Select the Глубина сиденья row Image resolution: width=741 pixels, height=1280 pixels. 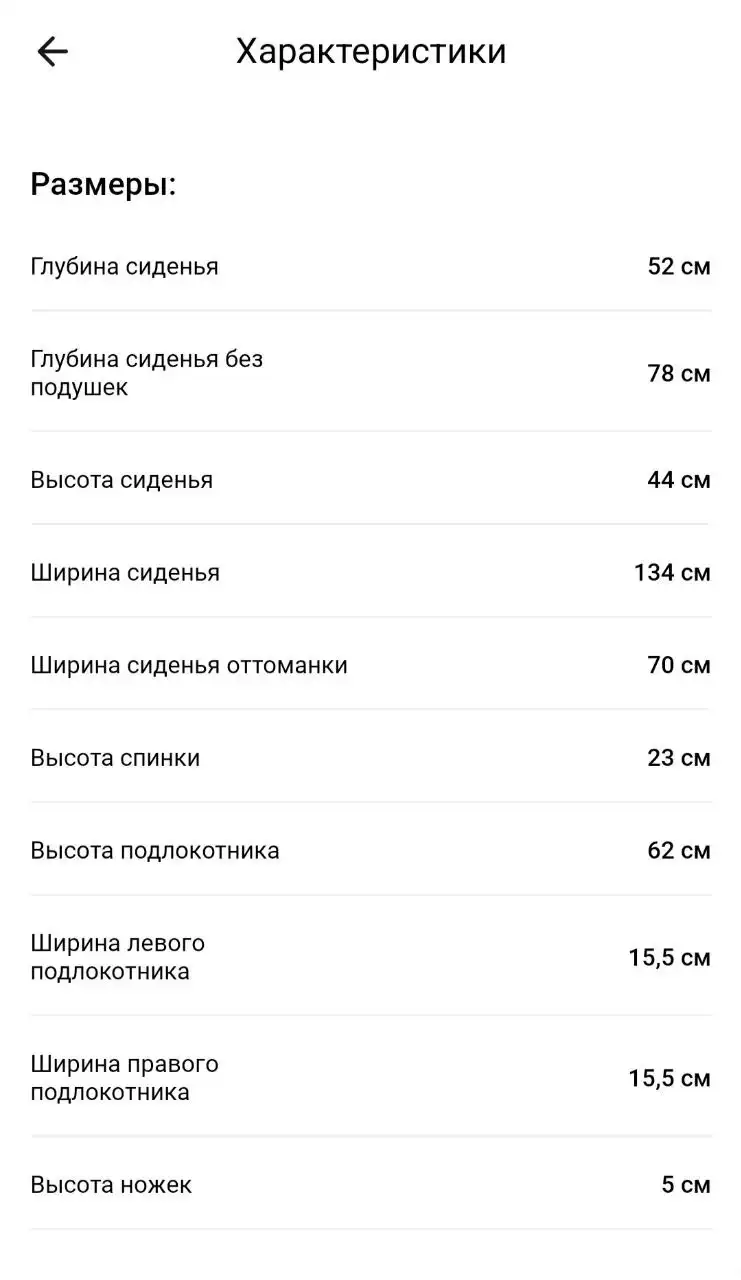(124, 266)
